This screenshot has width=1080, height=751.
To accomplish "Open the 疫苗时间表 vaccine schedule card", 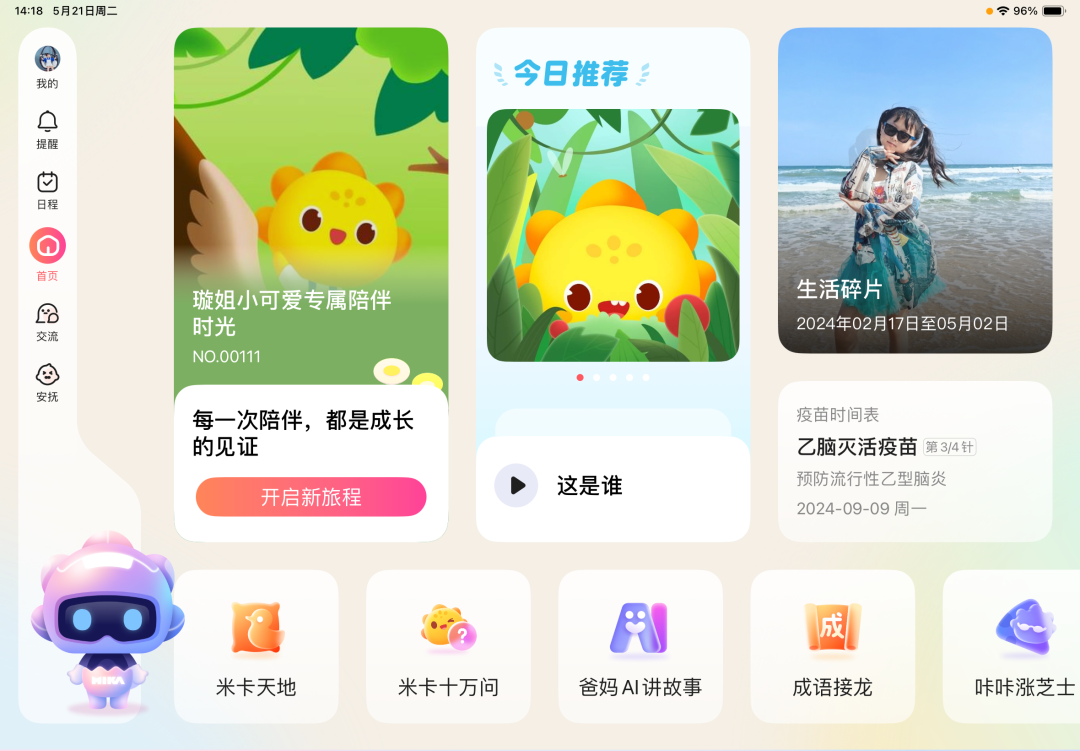I will pyautogui.click(x=915, y=461).
